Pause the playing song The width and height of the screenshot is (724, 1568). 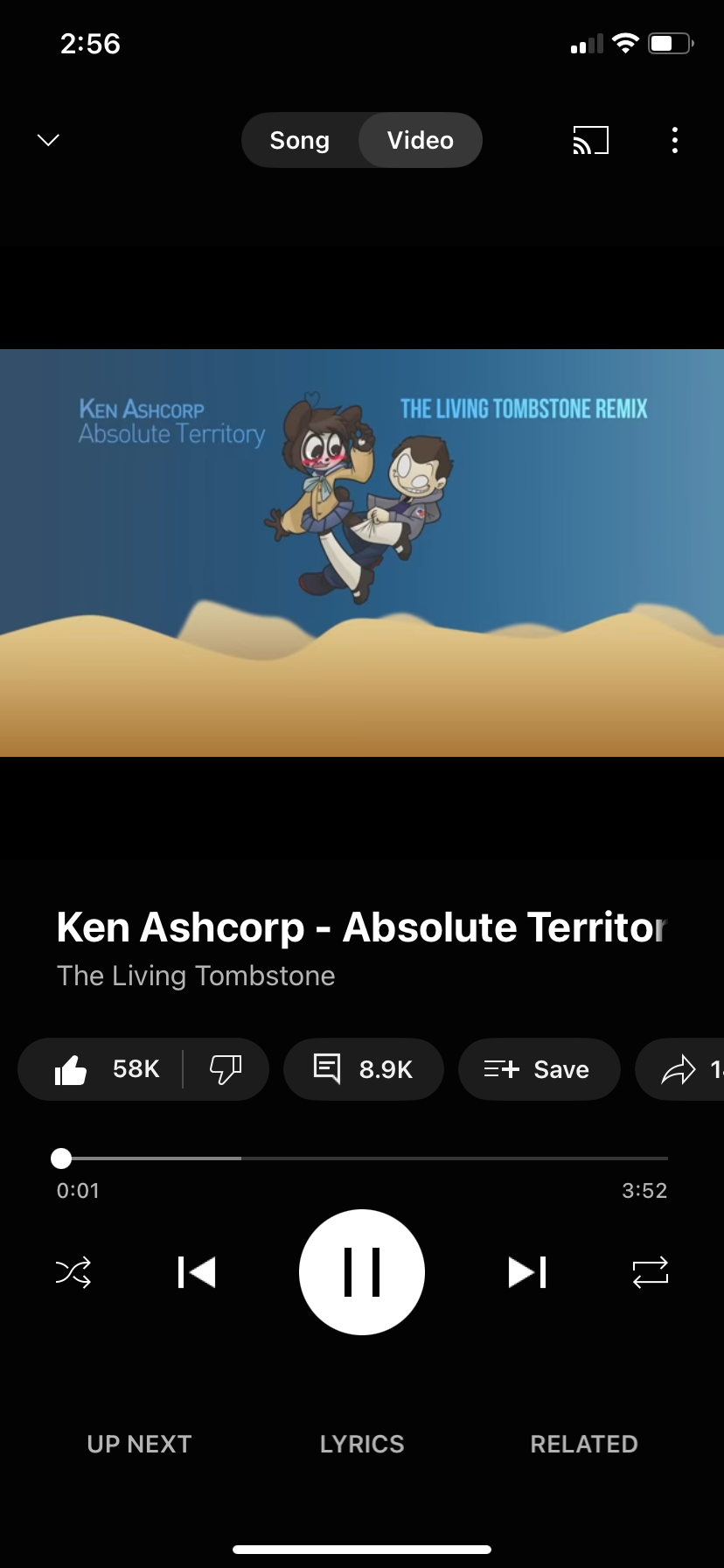tap(362, 1272)
